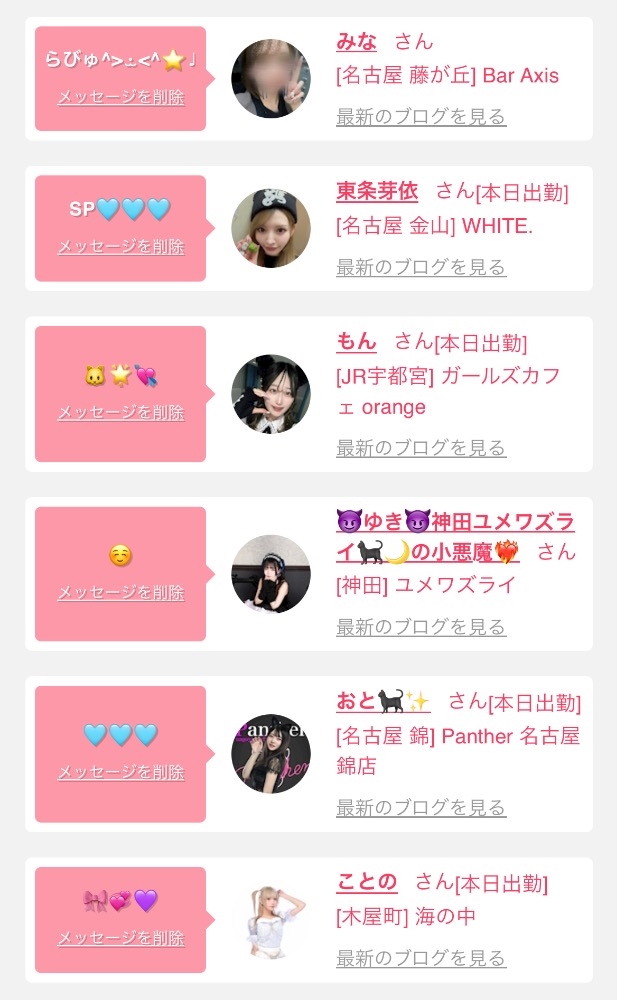This screenshot has width=617, height=1000.
Task: View おと's latest blog
Action: 421,807
